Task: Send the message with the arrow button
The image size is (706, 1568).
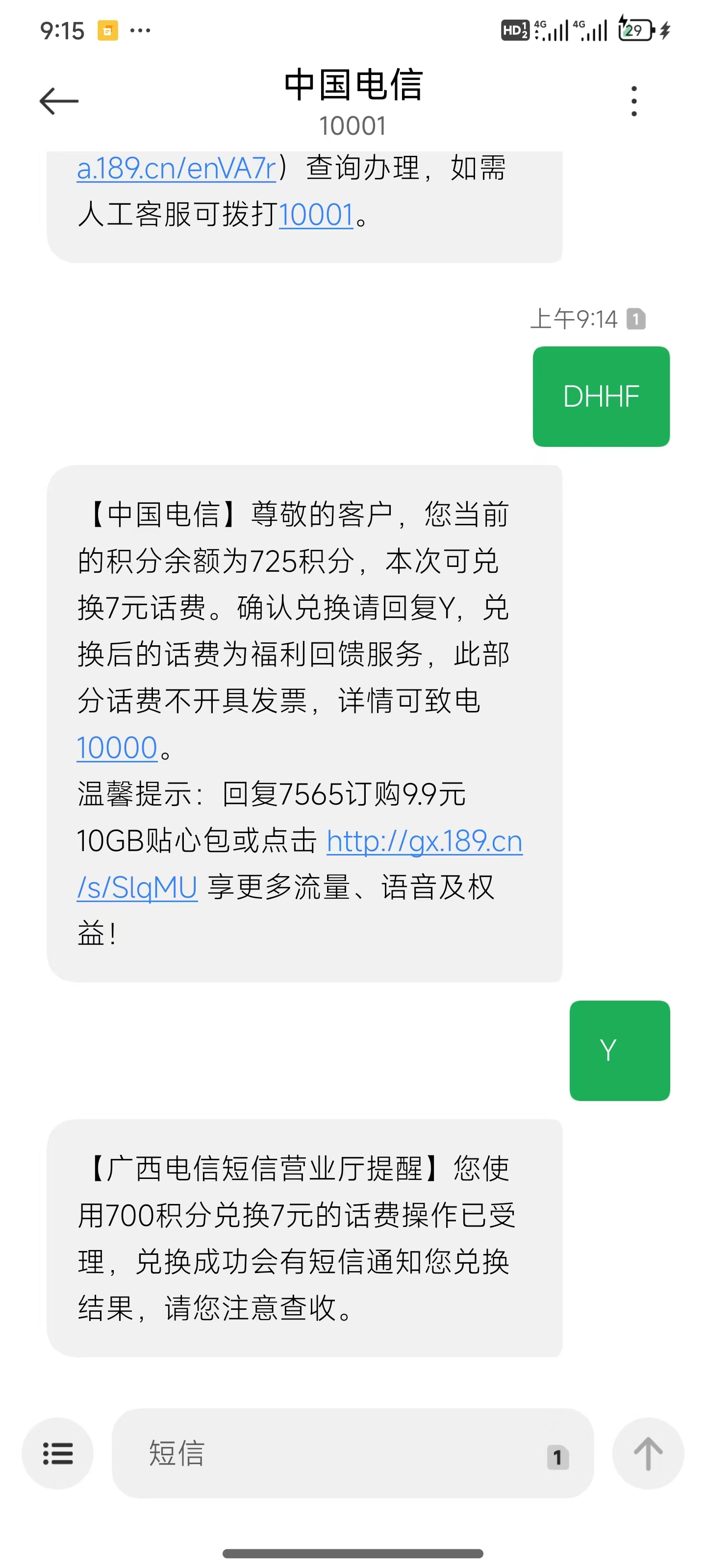Action: point(648,1453)
